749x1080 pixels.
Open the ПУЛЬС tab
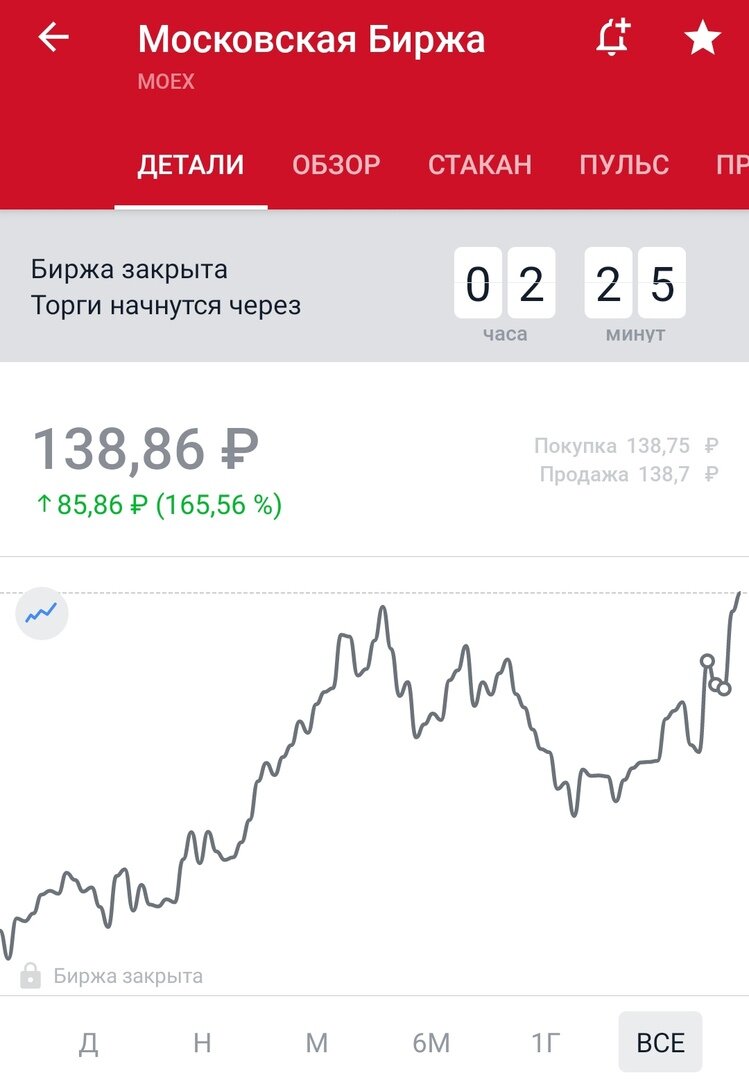coord(624,165)
